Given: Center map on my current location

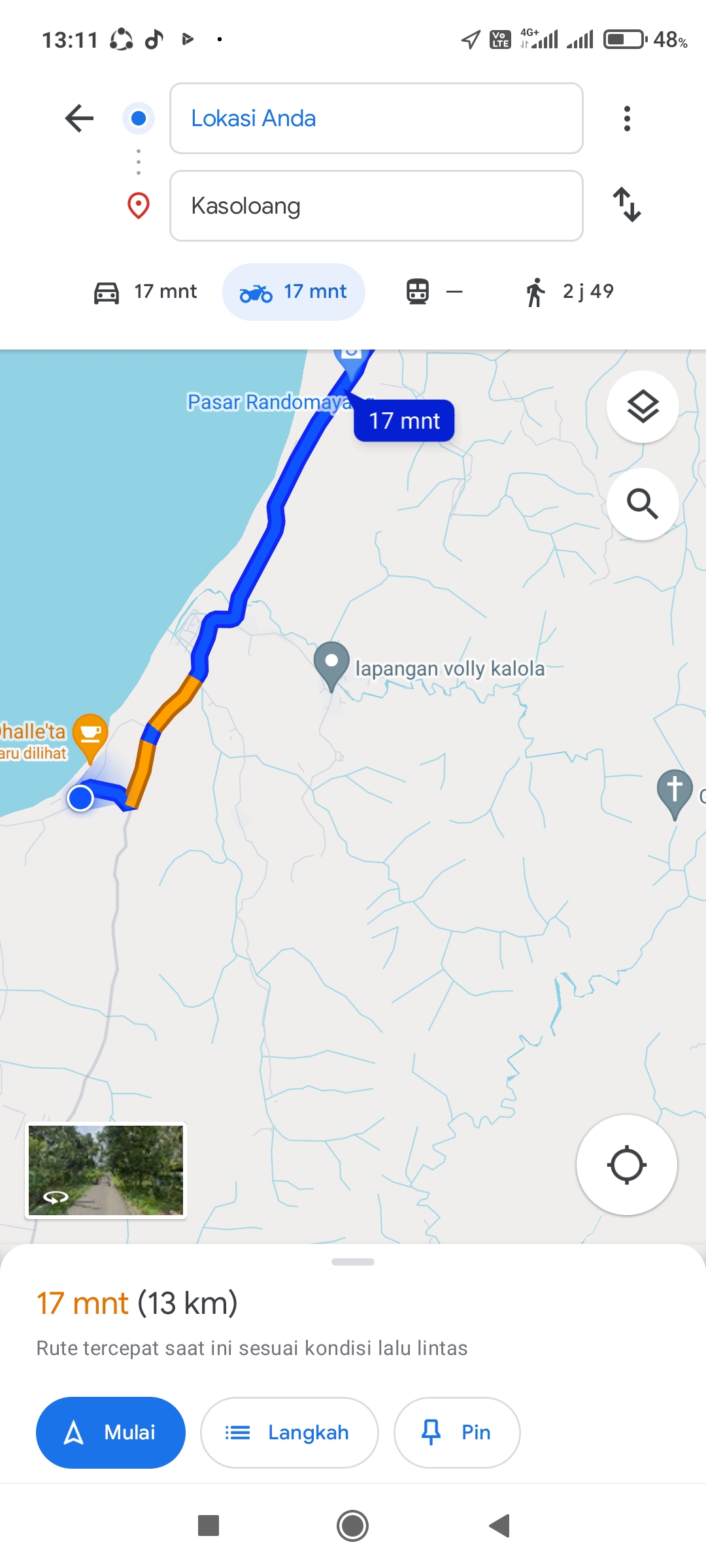Looking at the screenshot, I should pos(627,1165).
